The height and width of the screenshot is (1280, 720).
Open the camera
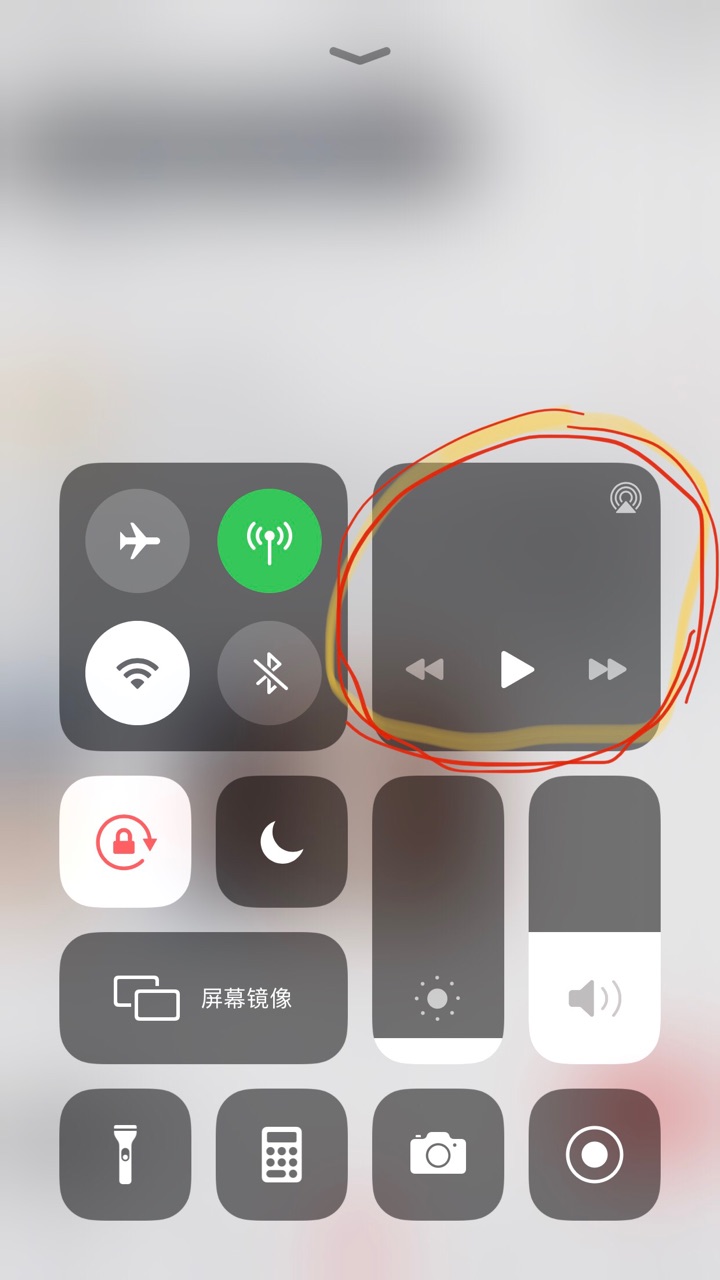click(438, 1154)
